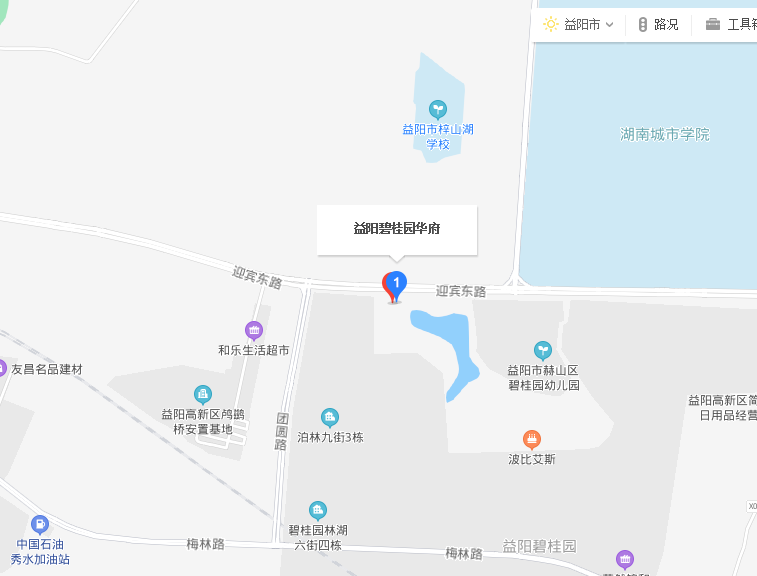
Task: Select the 和乐生活超市 map point
Action: [254, 330]
